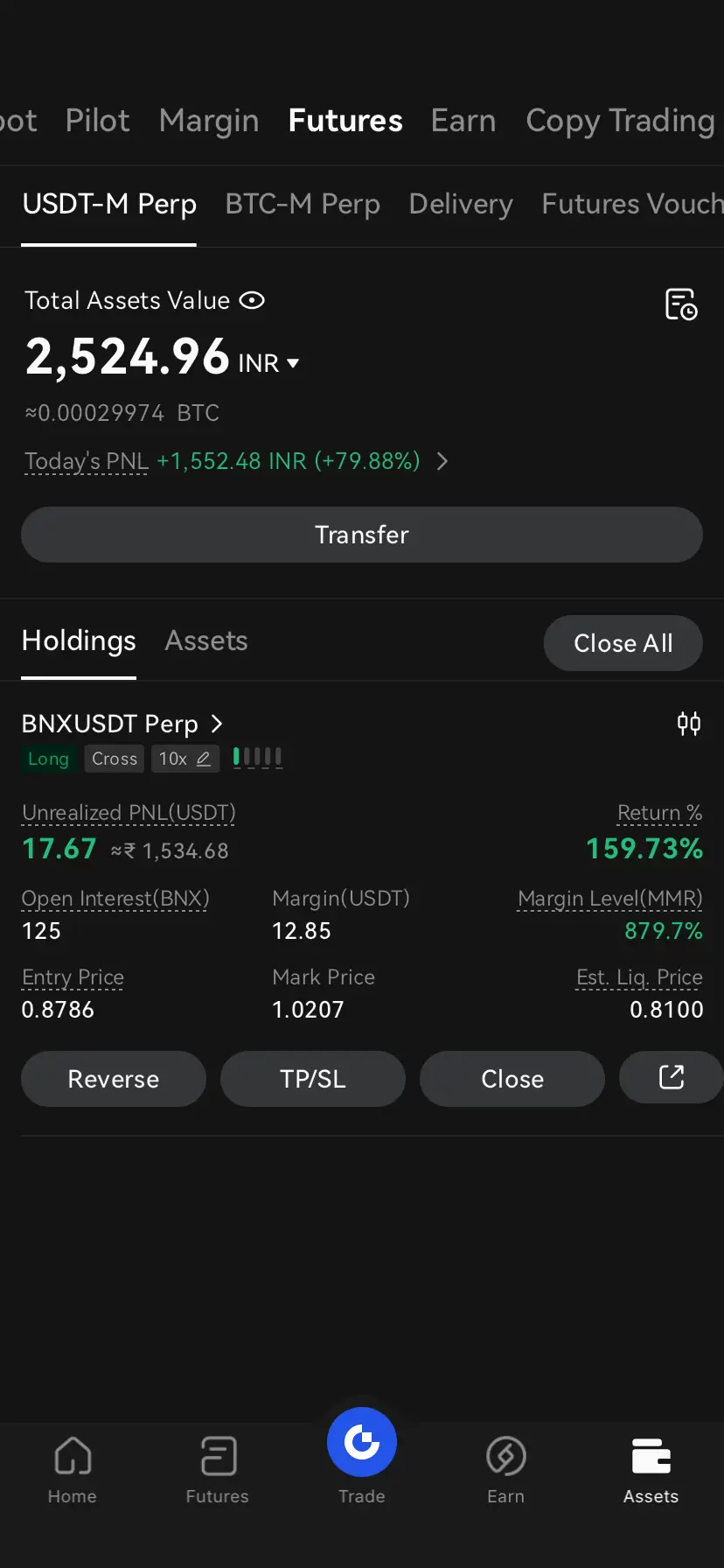Screen dimensions: 724x1568
Task: Switch to the Margin account tab
Action: [x=209, y=121]
